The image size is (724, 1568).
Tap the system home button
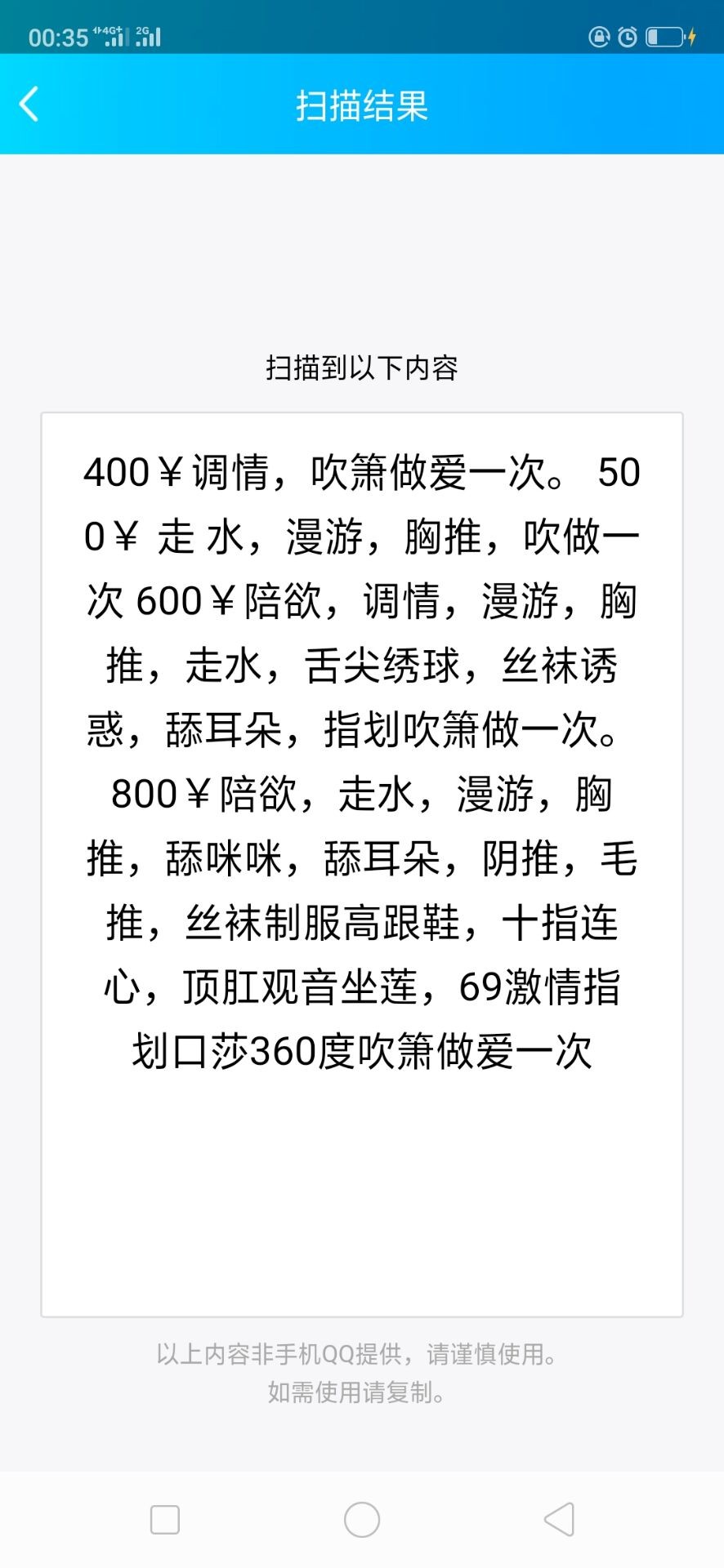click(x=362, y=1520)
